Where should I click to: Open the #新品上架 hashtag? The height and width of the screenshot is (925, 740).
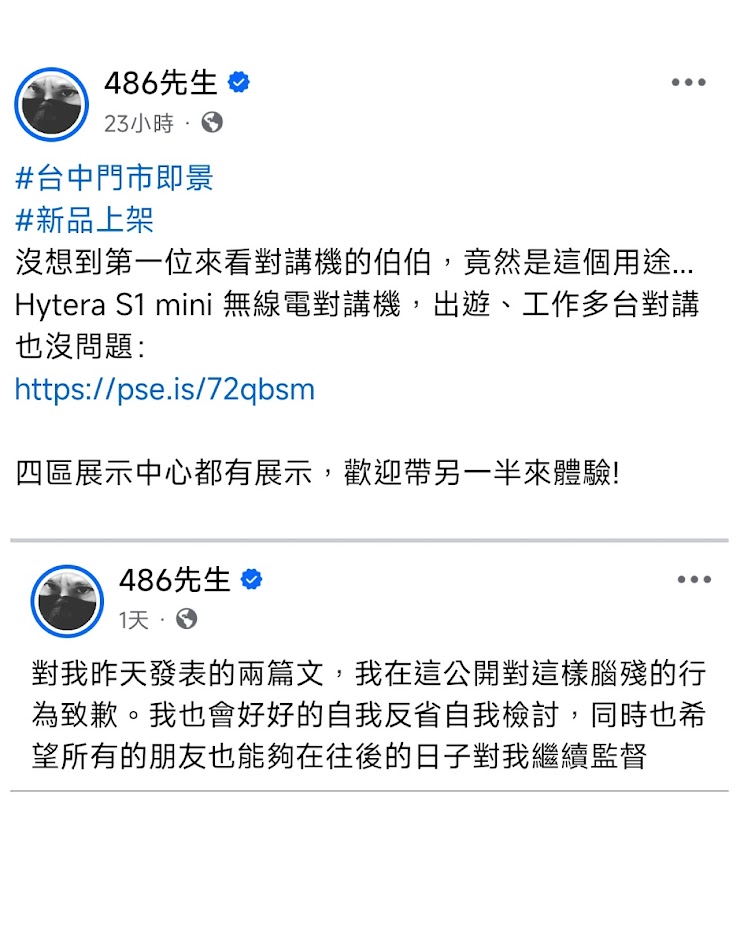[84, 220]
